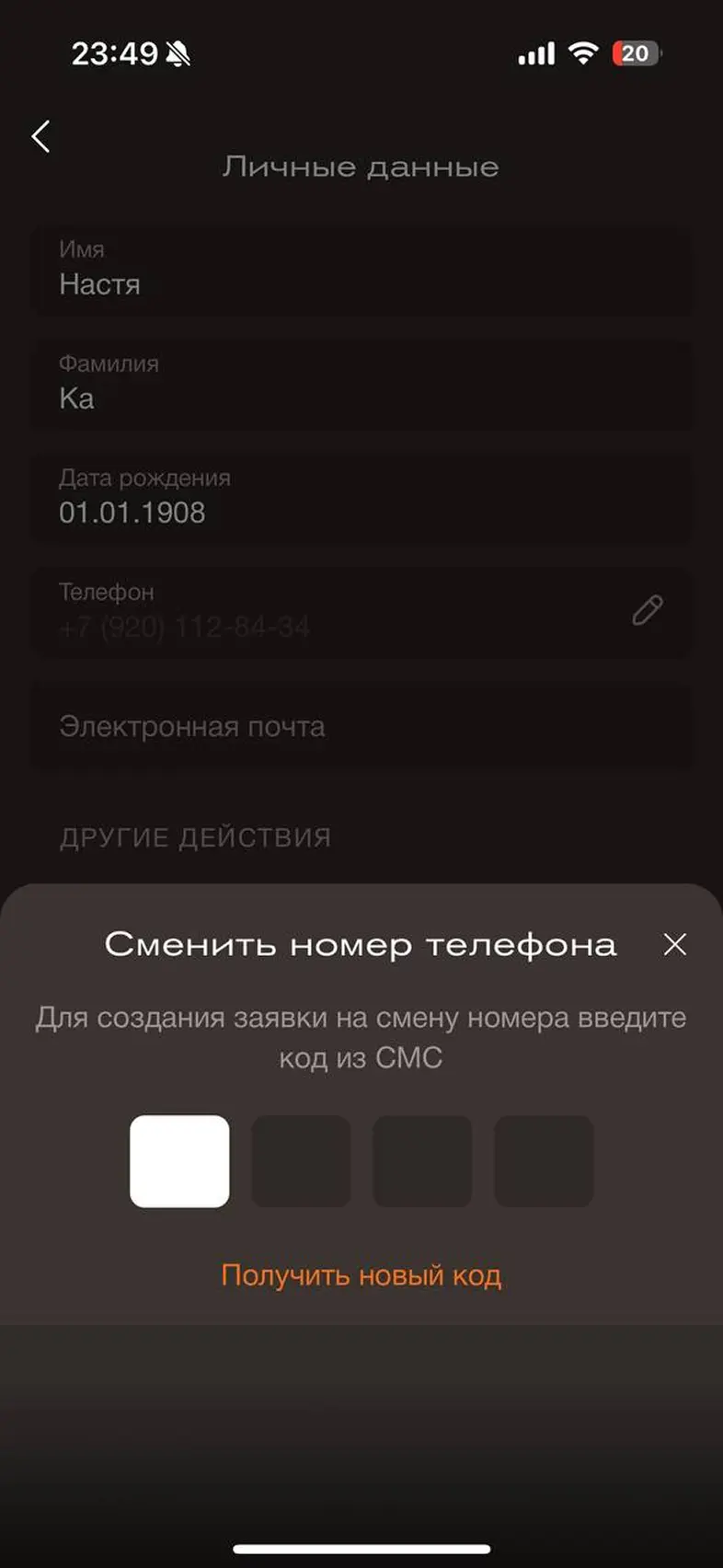Select the Фамилия field
The image size is (723, 1568).
pos(361,385)
